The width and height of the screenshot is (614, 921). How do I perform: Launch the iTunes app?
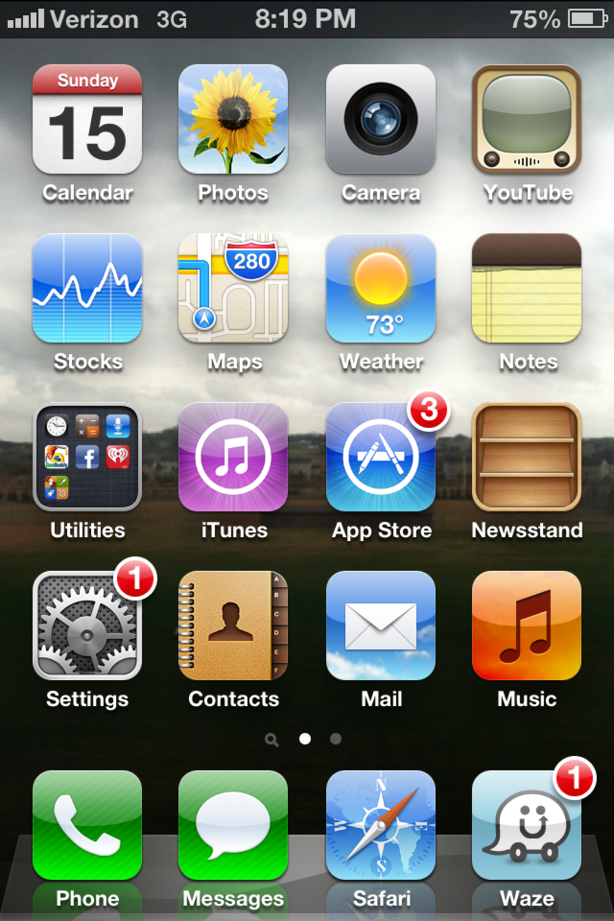pyautogui.click(x=233, y=457)
